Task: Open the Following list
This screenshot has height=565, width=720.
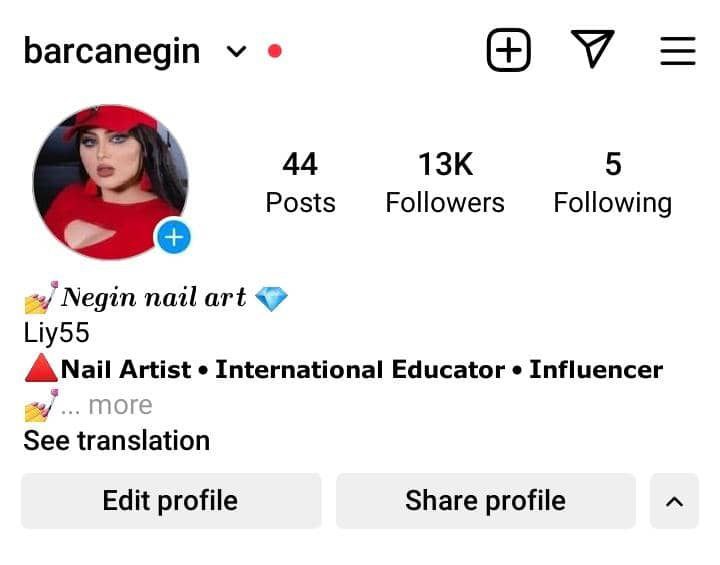Action: click(x=612, y=182)
